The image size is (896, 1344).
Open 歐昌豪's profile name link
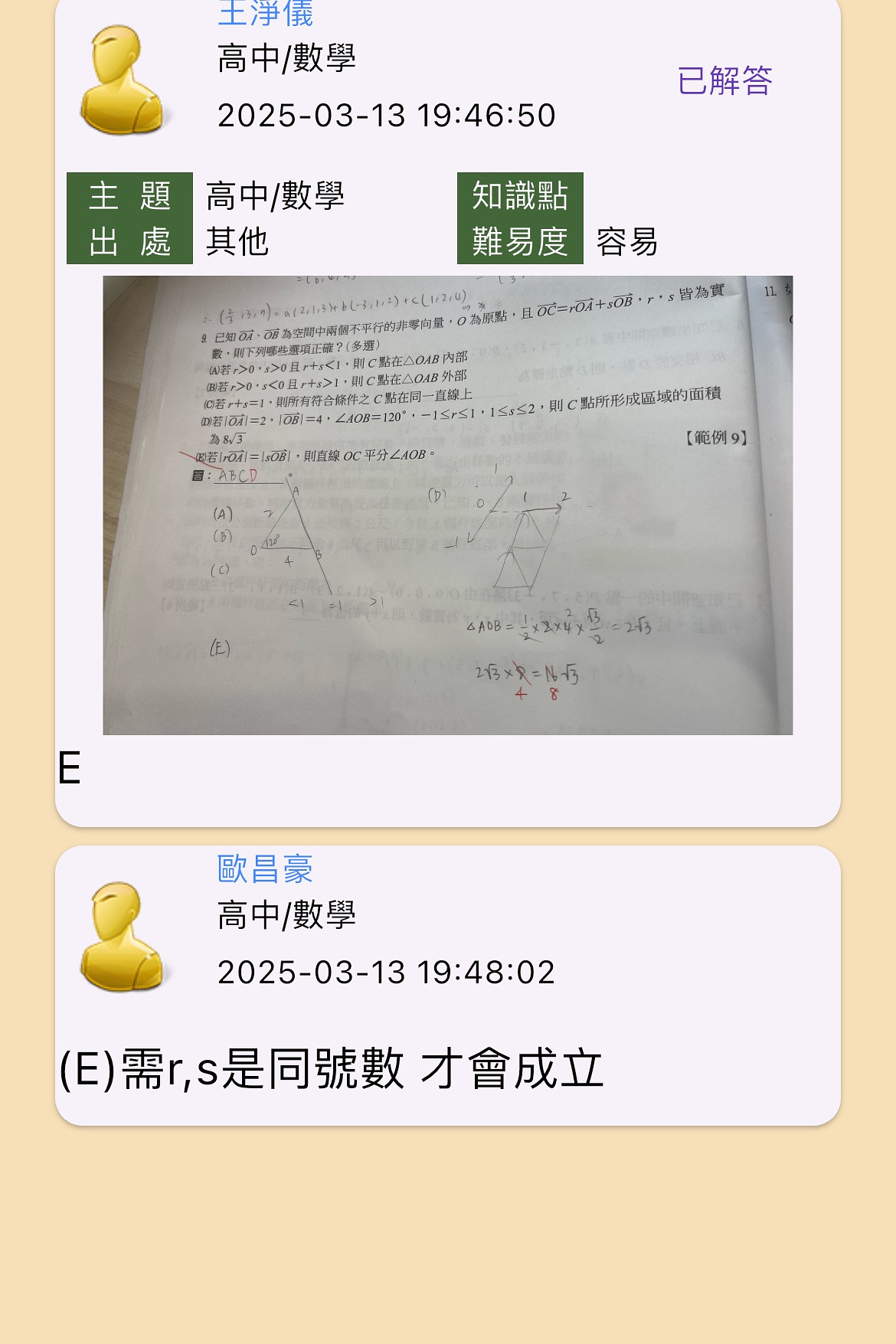coord(265,869)
